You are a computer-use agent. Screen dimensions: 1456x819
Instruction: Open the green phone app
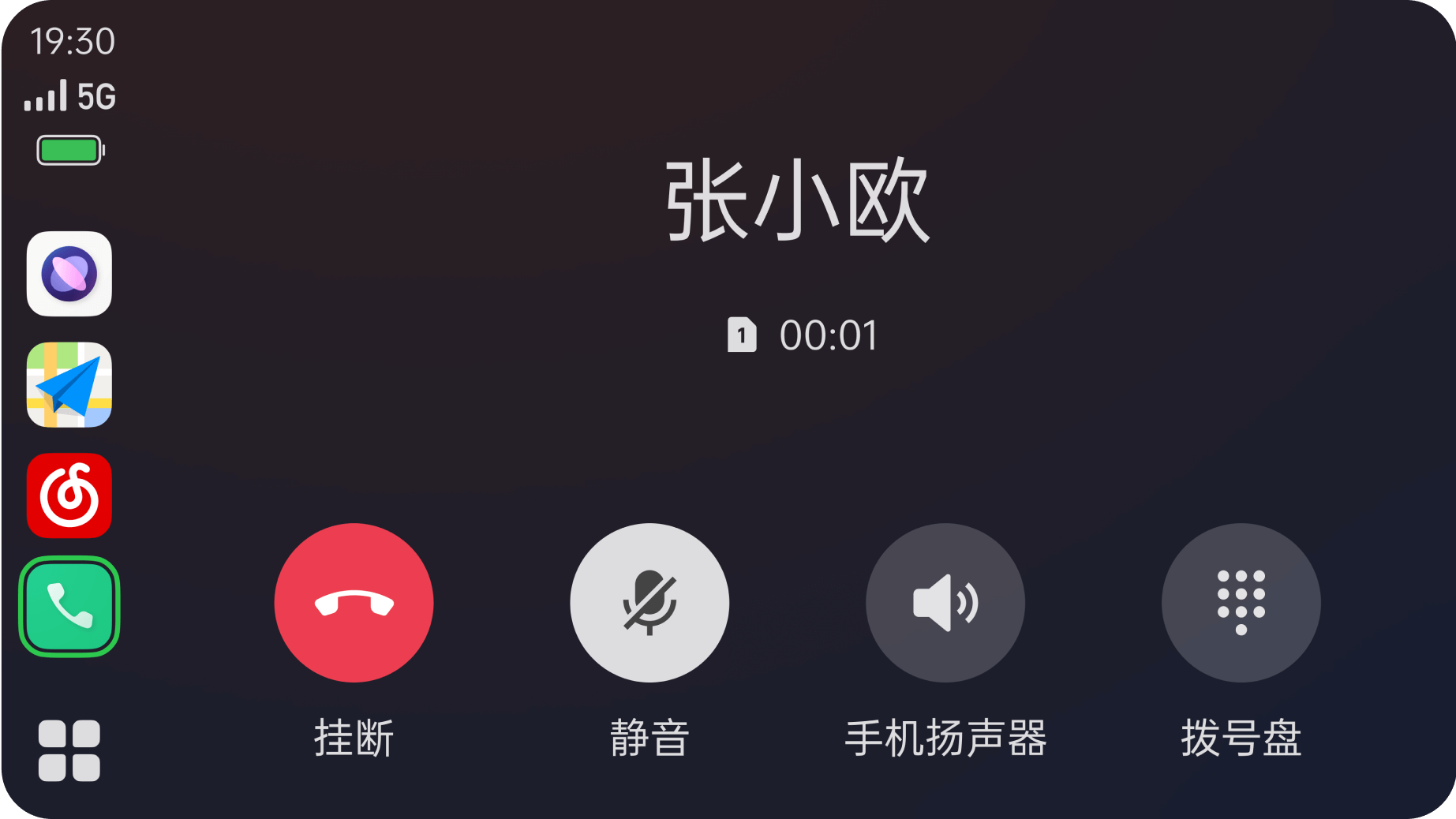[69, 606]
